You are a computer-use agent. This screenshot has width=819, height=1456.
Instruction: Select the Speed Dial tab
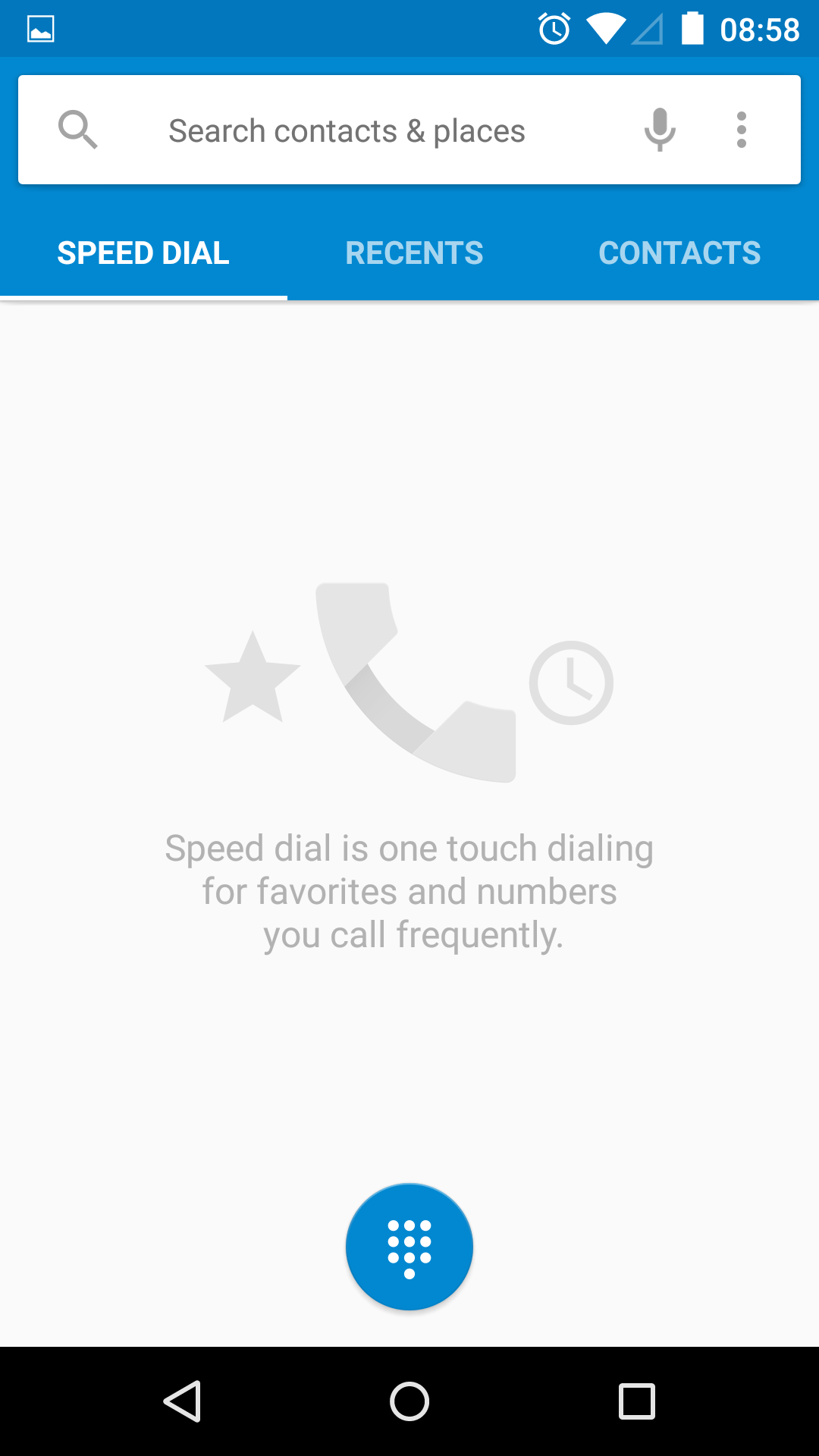[x=143, y=253]
